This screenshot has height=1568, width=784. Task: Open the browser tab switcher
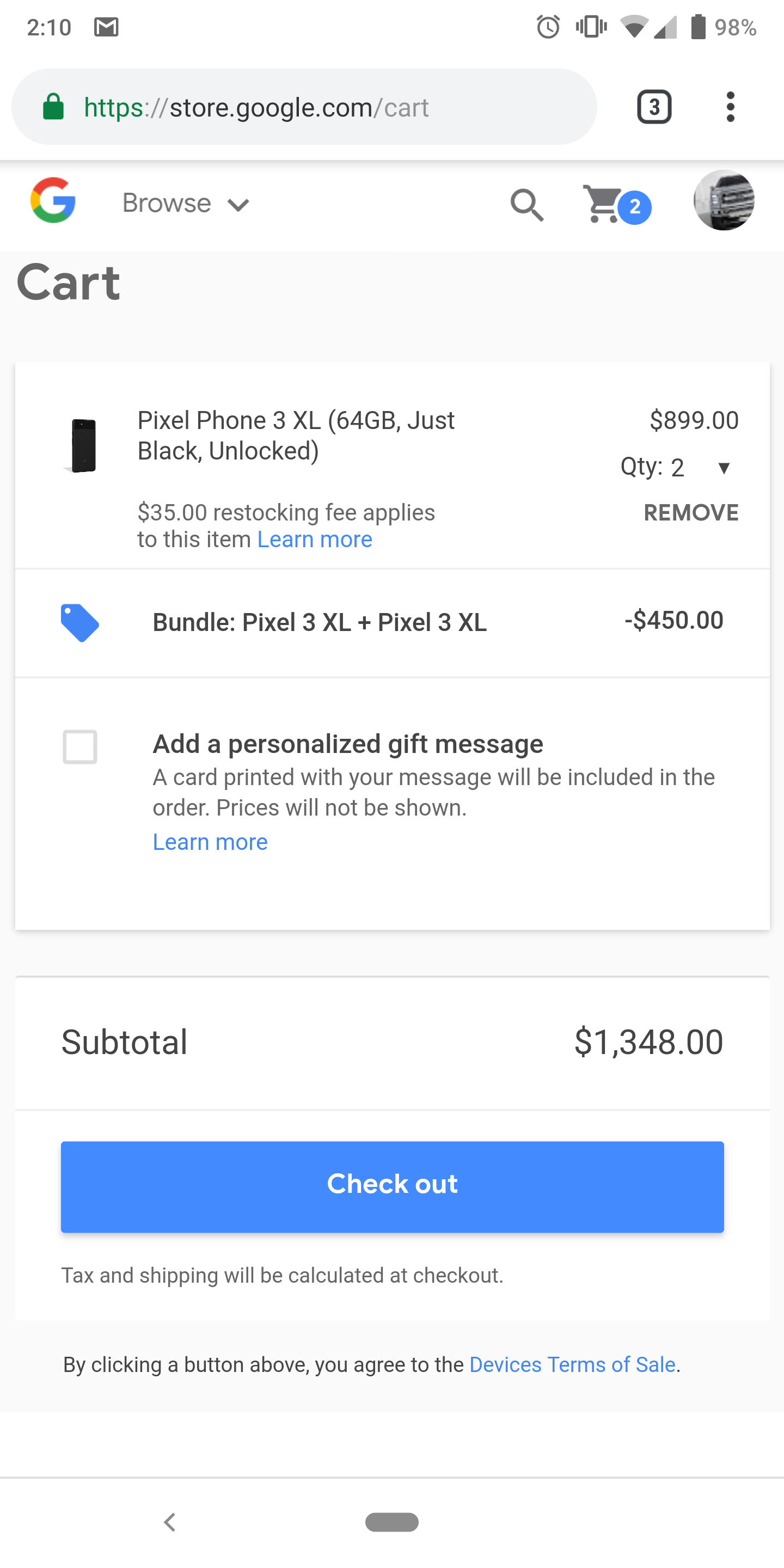point(654,107)
